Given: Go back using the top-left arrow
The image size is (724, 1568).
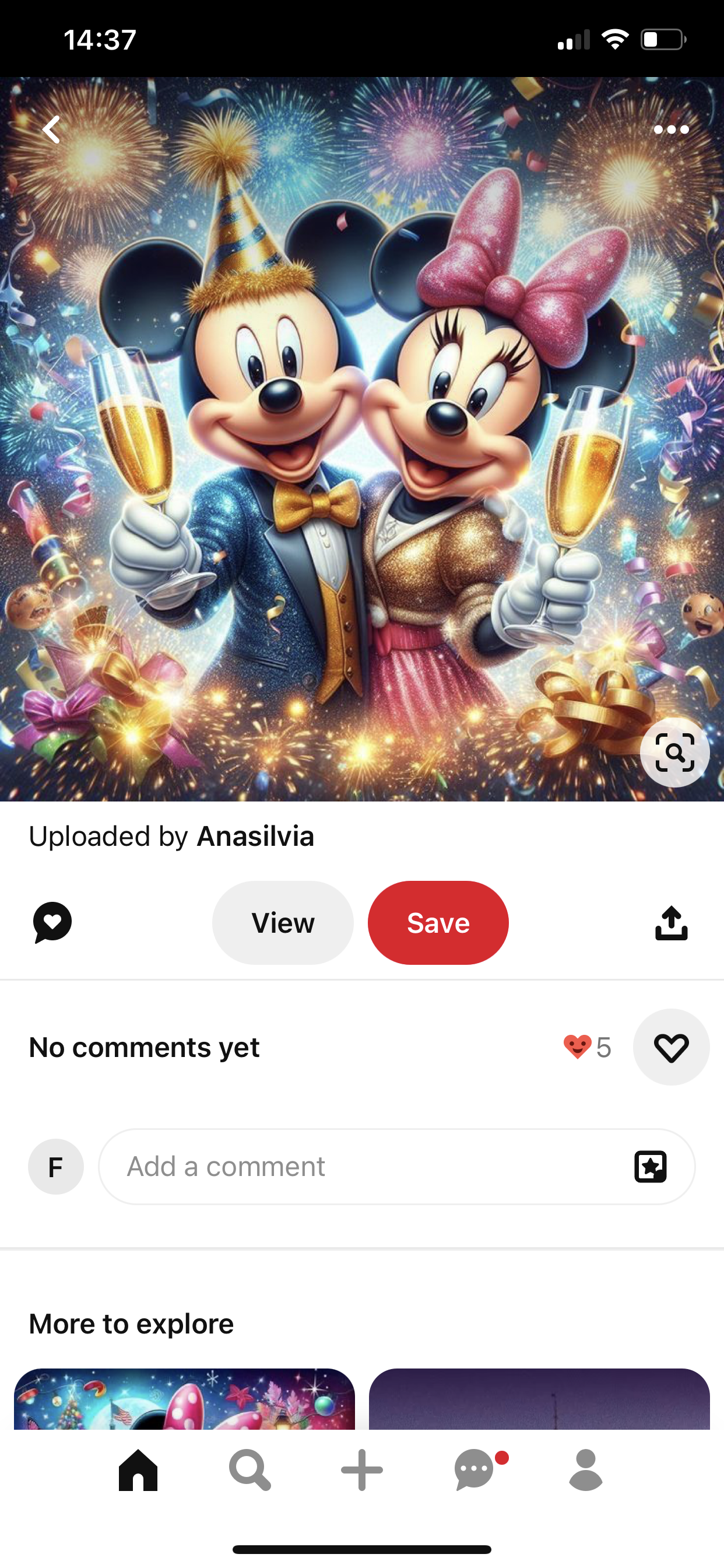Looking at the screenshot, I should [52, 129].
